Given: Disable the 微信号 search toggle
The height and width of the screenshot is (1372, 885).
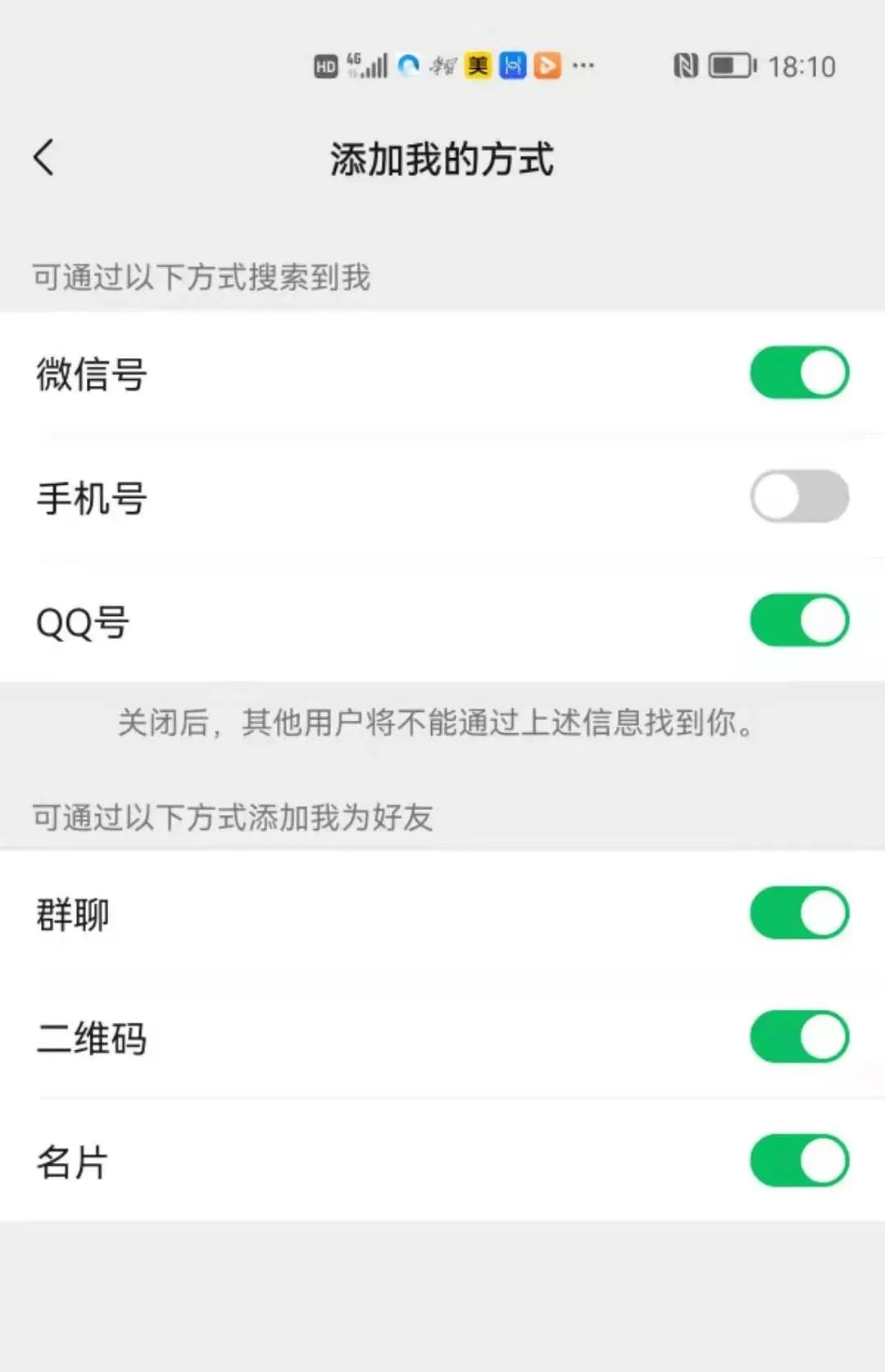Looking at the screenshot, I should click(x=799, y=373).
